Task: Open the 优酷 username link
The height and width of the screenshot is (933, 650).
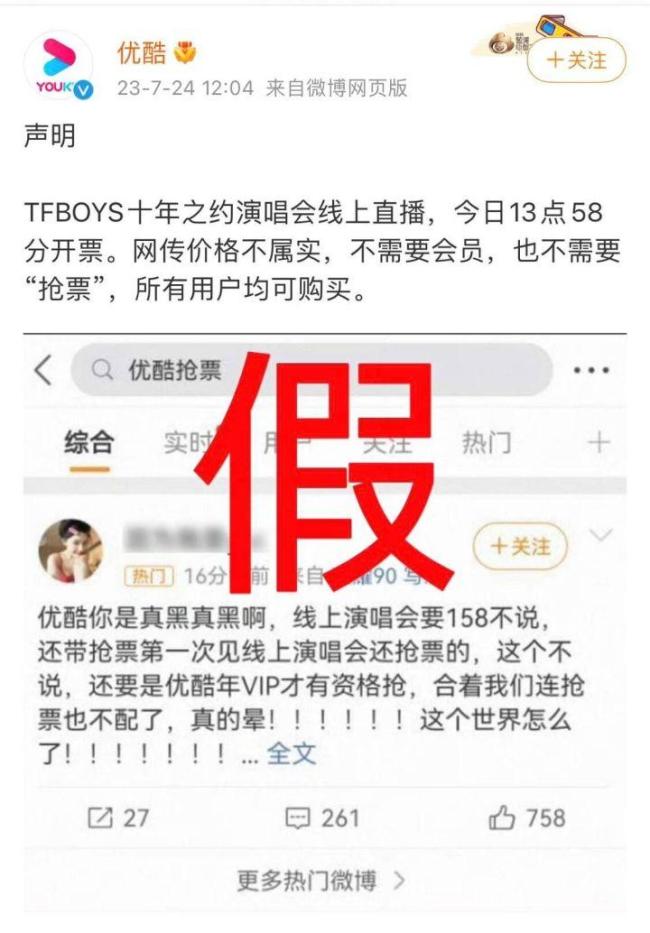Action: pyautogui.click(x=141, y=51)
